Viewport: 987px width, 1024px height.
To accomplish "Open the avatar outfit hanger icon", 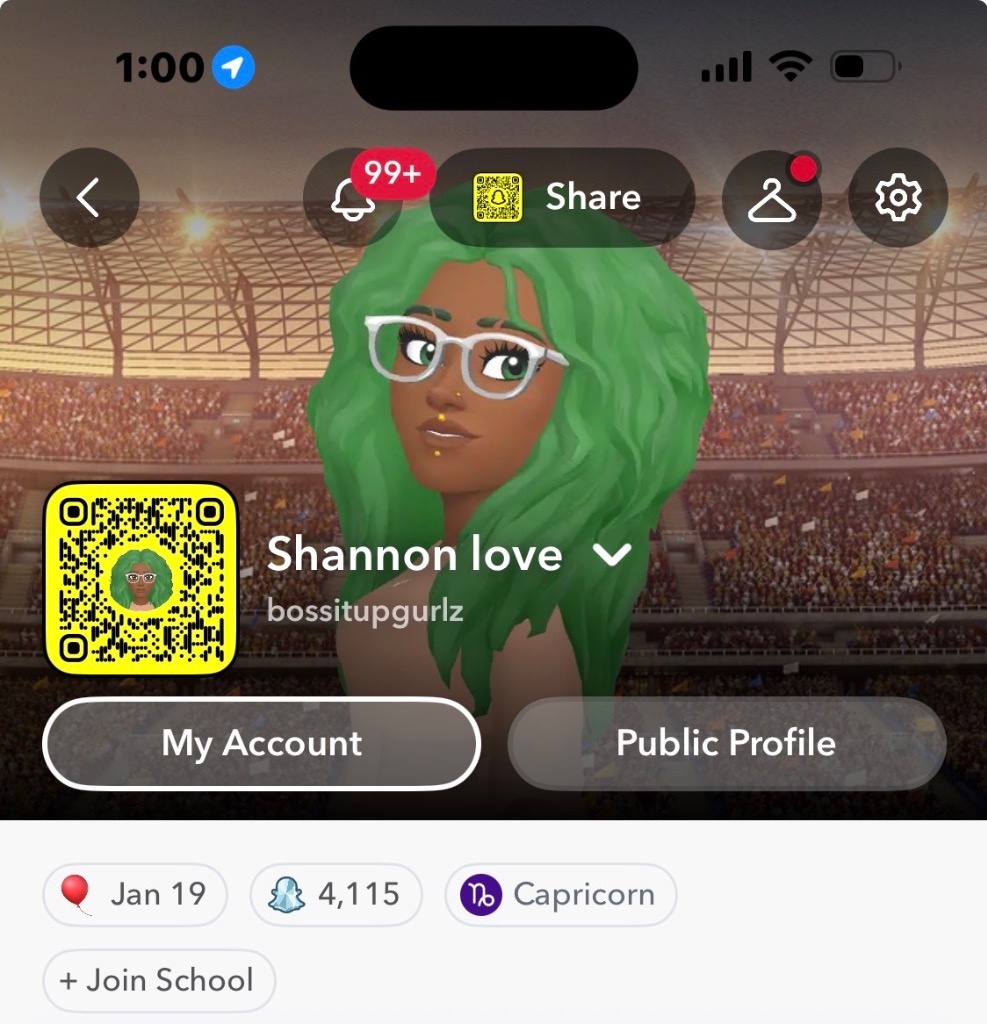I will 772,198.
